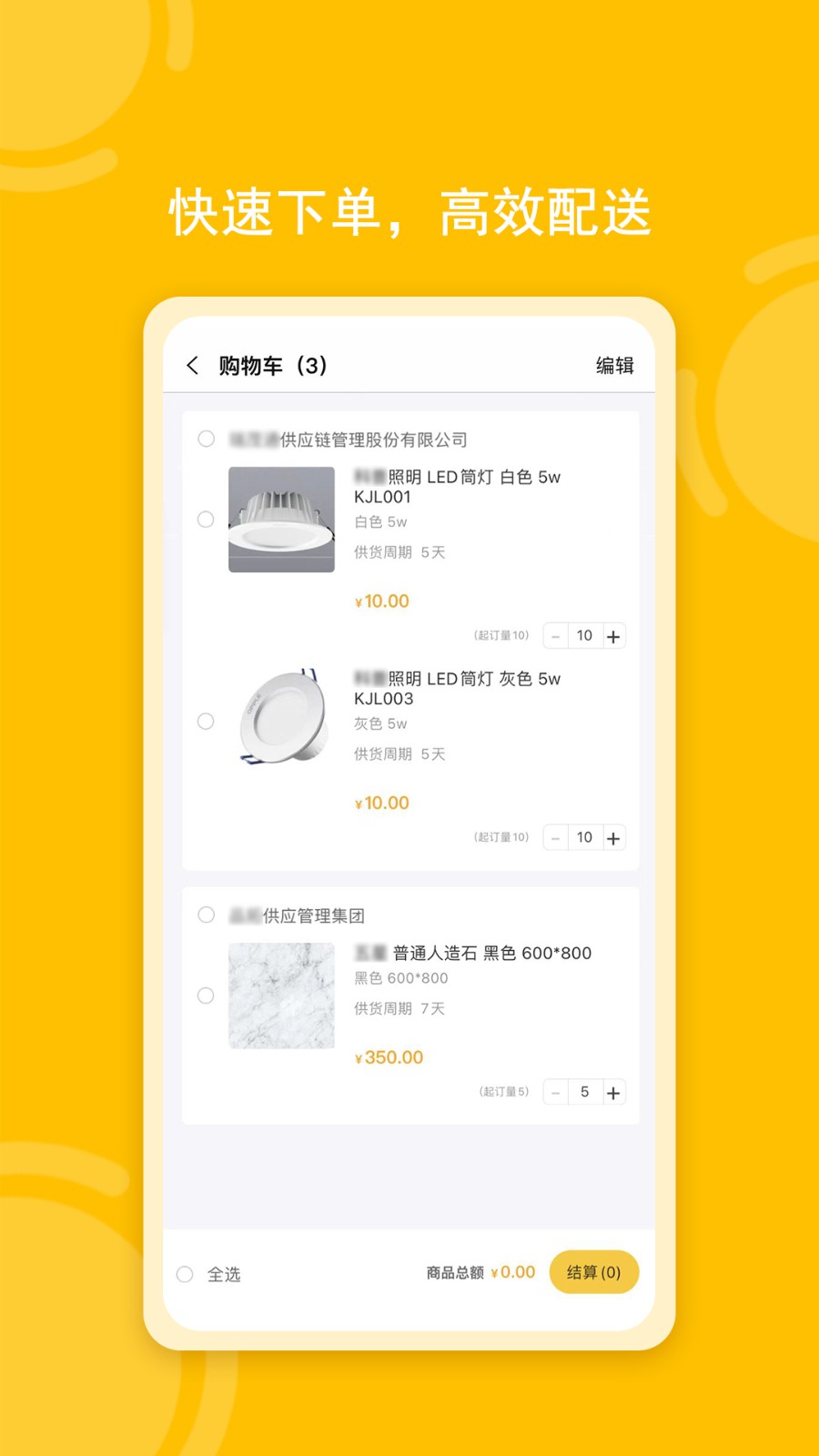Tap the 编辑 edit link in the header
The height and width of the screenshot is (1456, 819).
614,365
